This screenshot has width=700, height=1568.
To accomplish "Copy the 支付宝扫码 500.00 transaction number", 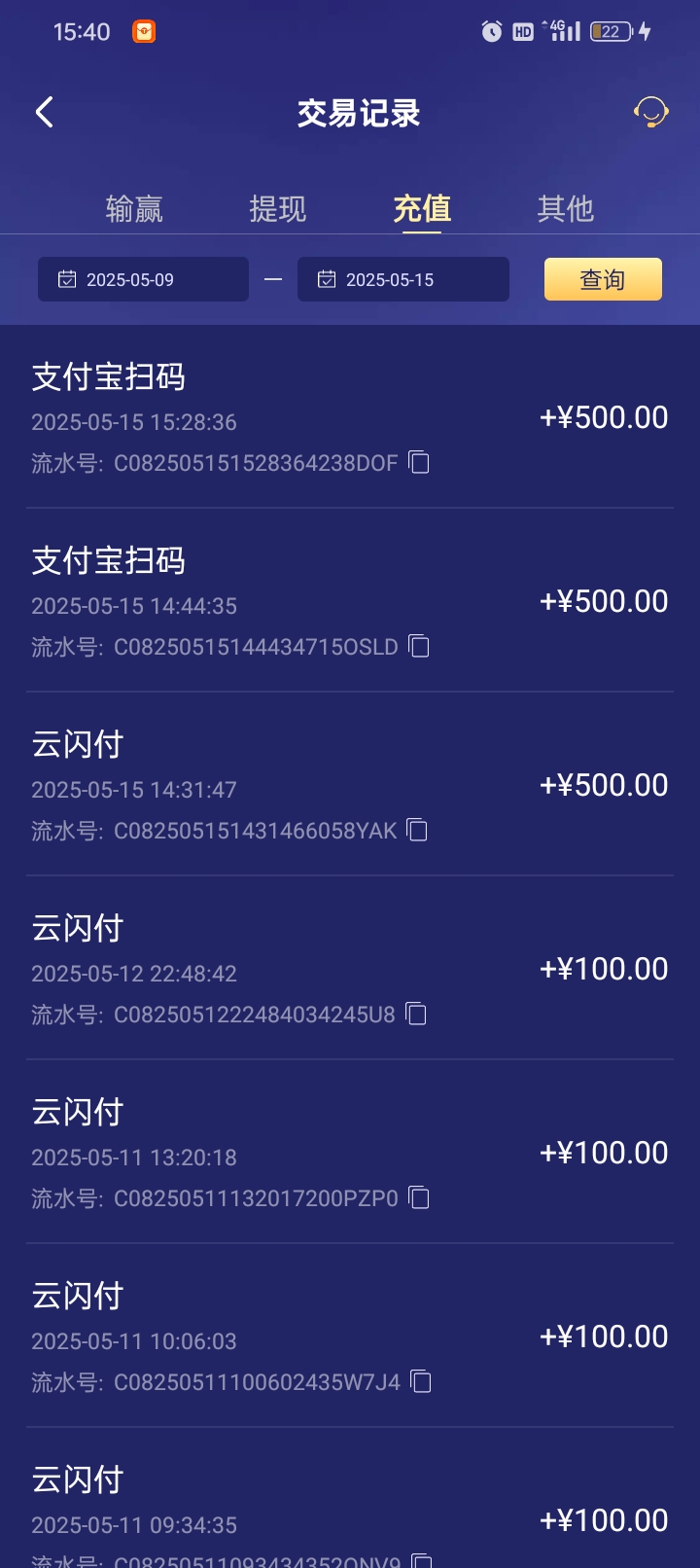I will tap(419, 463).
